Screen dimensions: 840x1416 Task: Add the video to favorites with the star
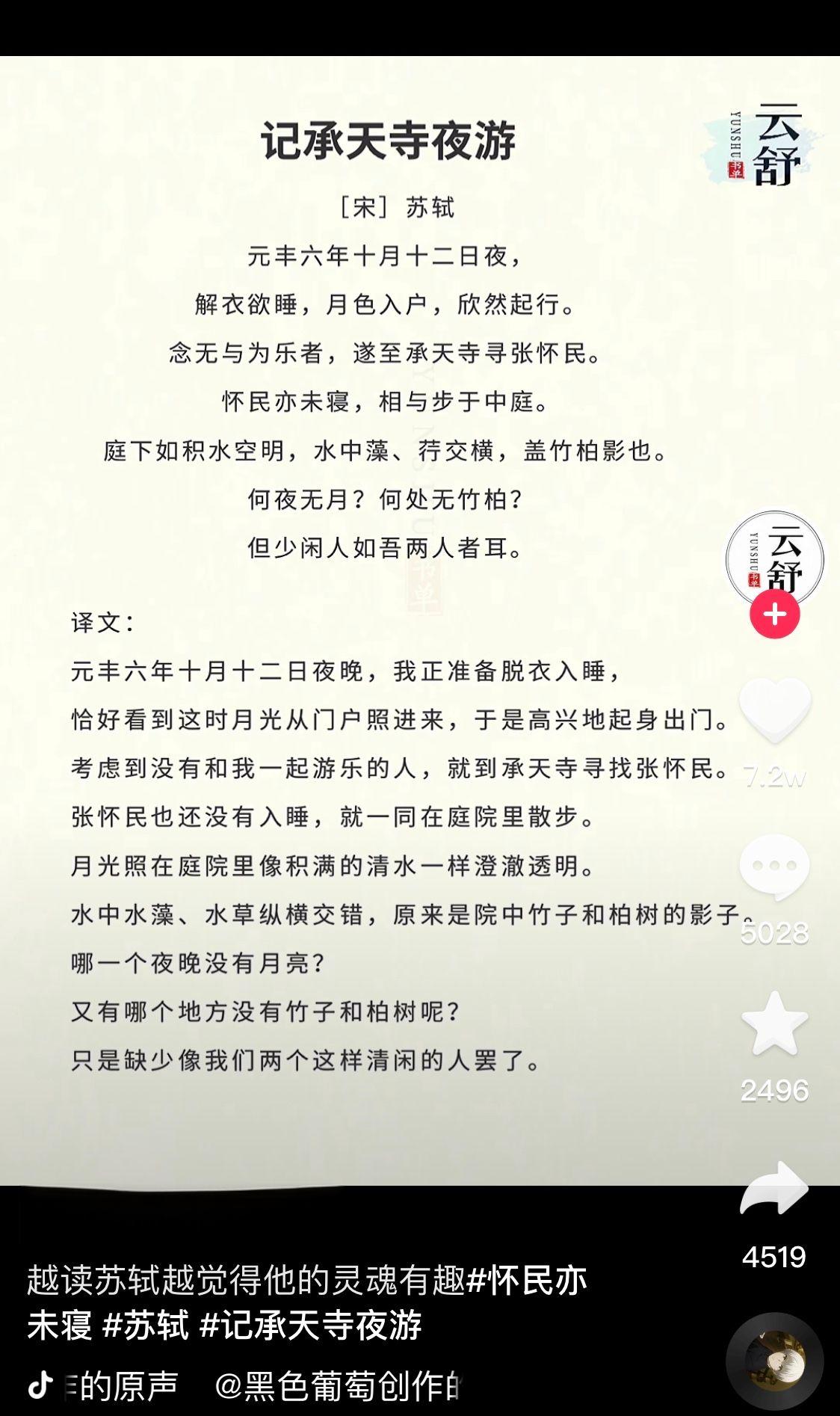775,1024
